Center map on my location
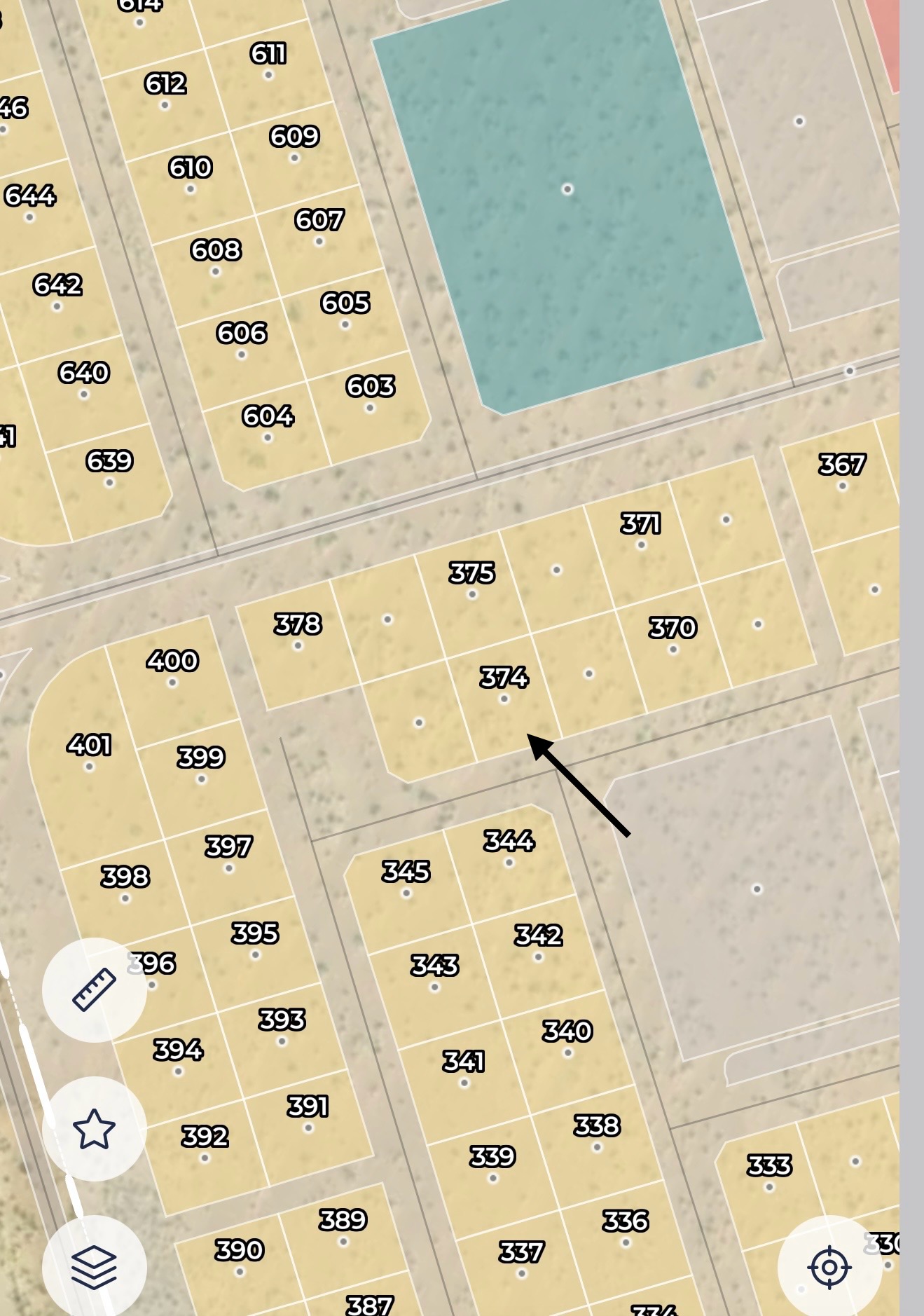 pos(829,1267)
